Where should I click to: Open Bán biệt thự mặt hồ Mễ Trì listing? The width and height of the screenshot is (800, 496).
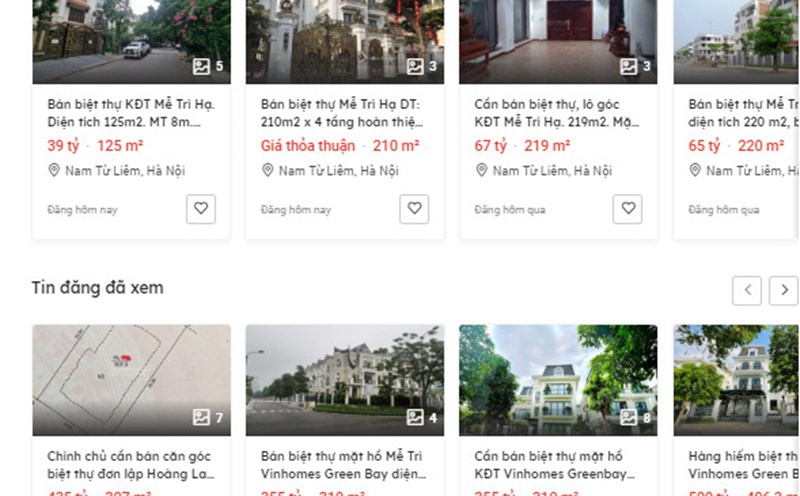(344, 464)
